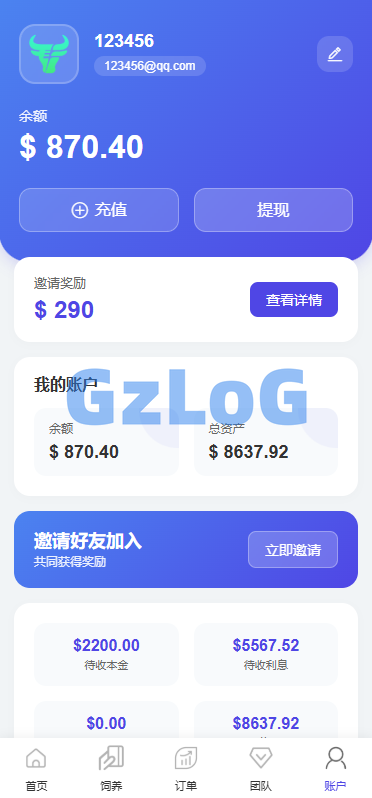This screenshot has height=798, width=372.
Task: Switch to the 团队 team tab
Action: click(x=261, y=768)
